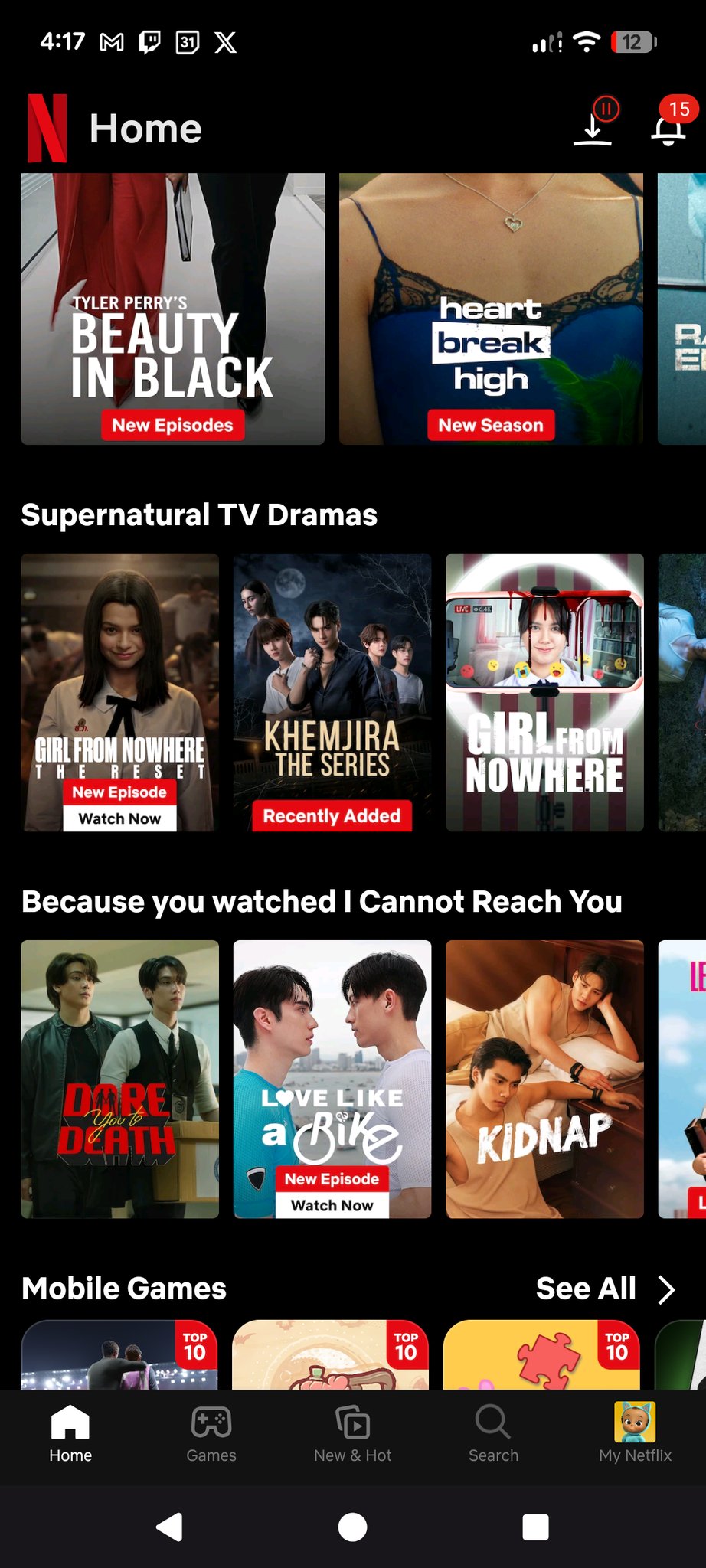Open Khemjira The Series
Screen dimensions: 706x1568
(332, 692)
